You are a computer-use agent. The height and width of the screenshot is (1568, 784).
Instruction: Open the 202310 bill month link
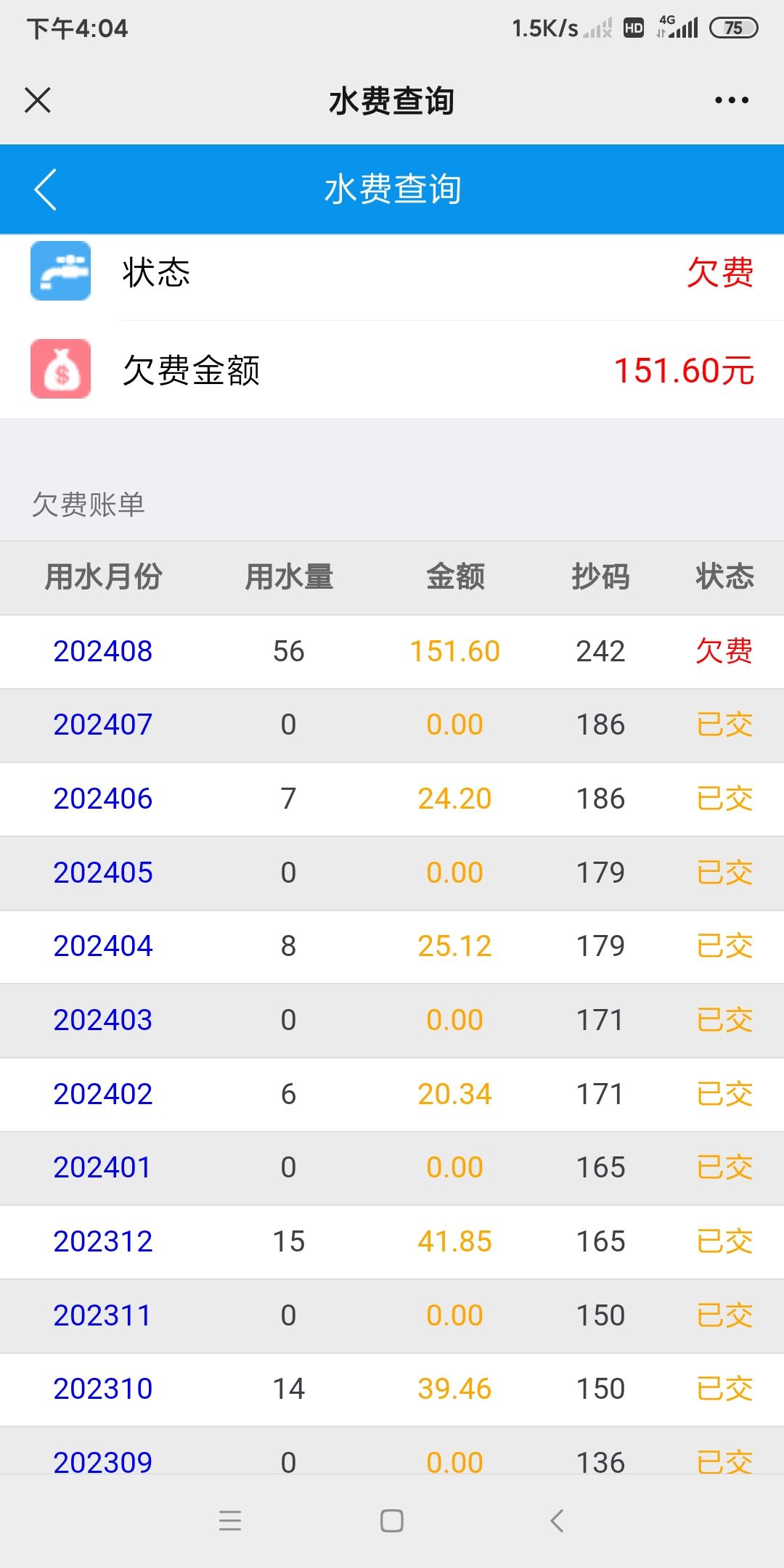tap(103, 1389)
